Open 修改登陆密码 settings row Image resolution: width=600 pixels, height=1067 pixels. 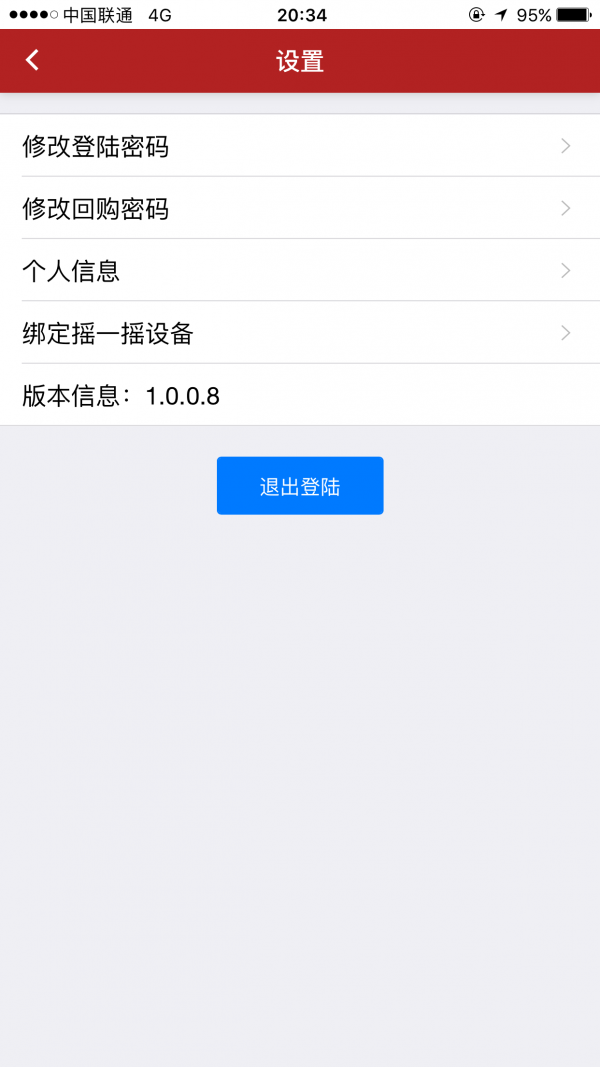coord(300,146)
